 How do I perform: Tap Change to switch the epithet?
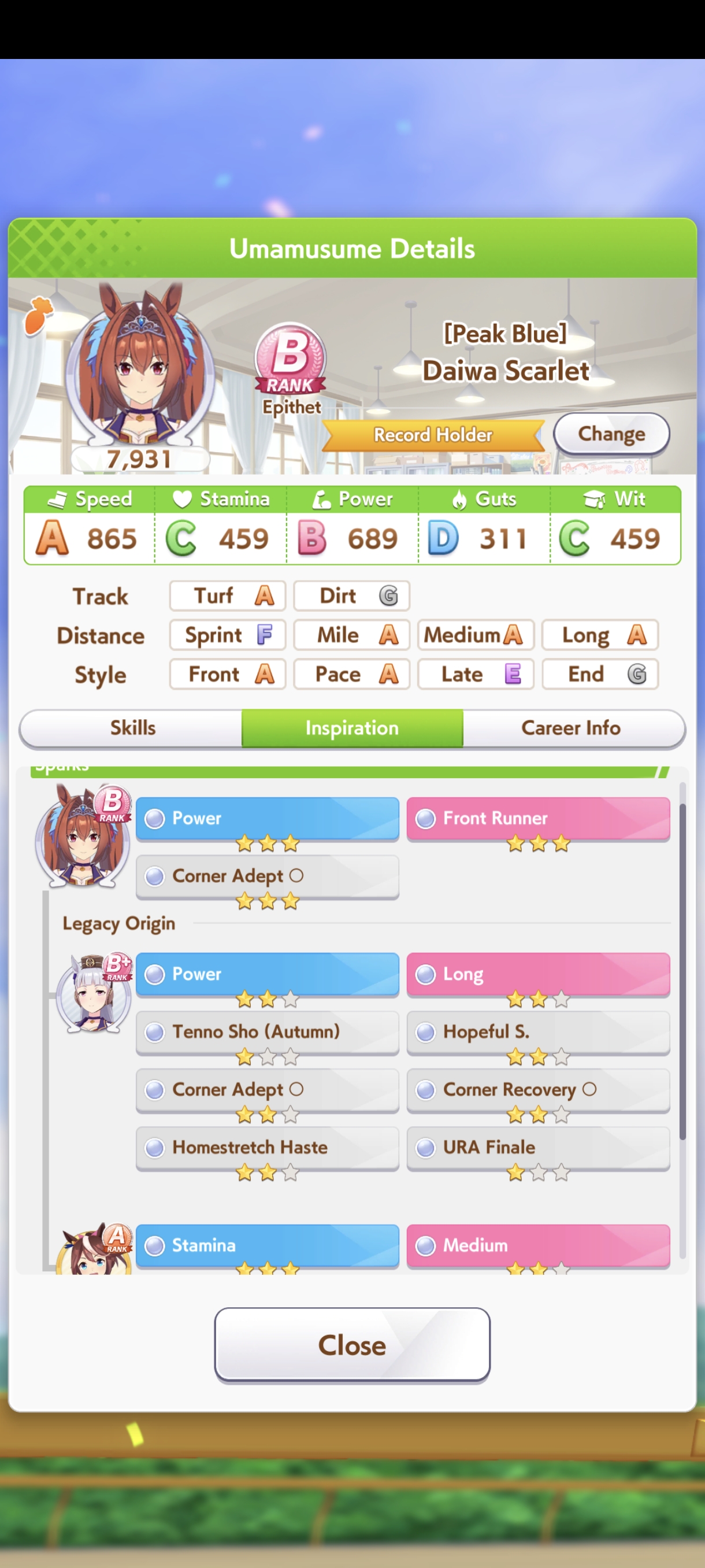click(x=611, y=434)
